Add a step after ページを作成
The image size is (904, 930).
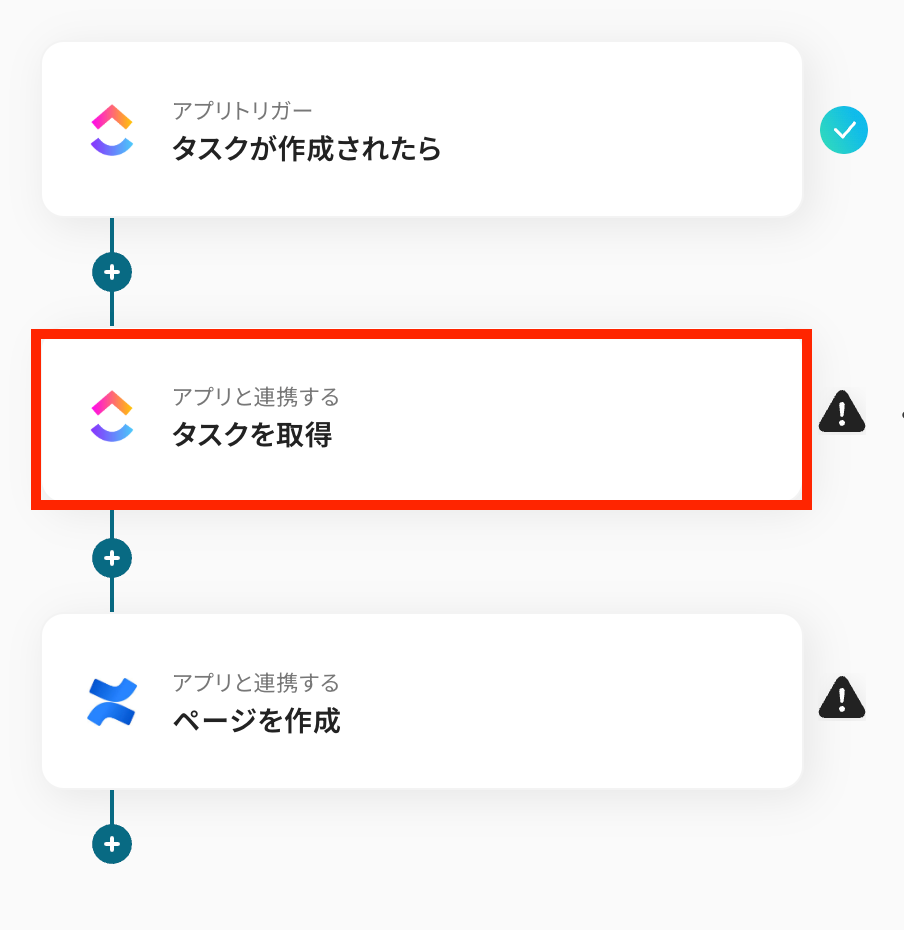[x=112, y=844]
